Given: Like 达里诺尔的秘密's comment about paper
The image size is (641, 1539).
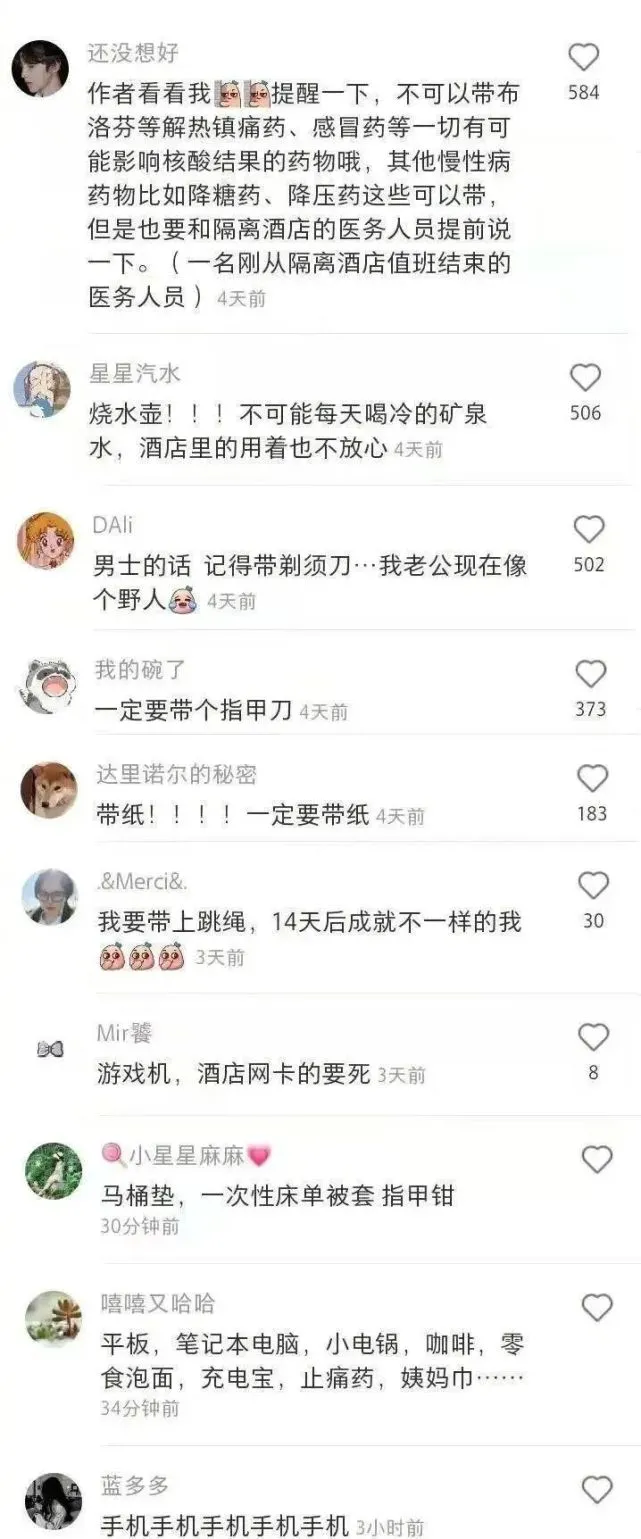Looking at the screenshot, I should 593,779.
